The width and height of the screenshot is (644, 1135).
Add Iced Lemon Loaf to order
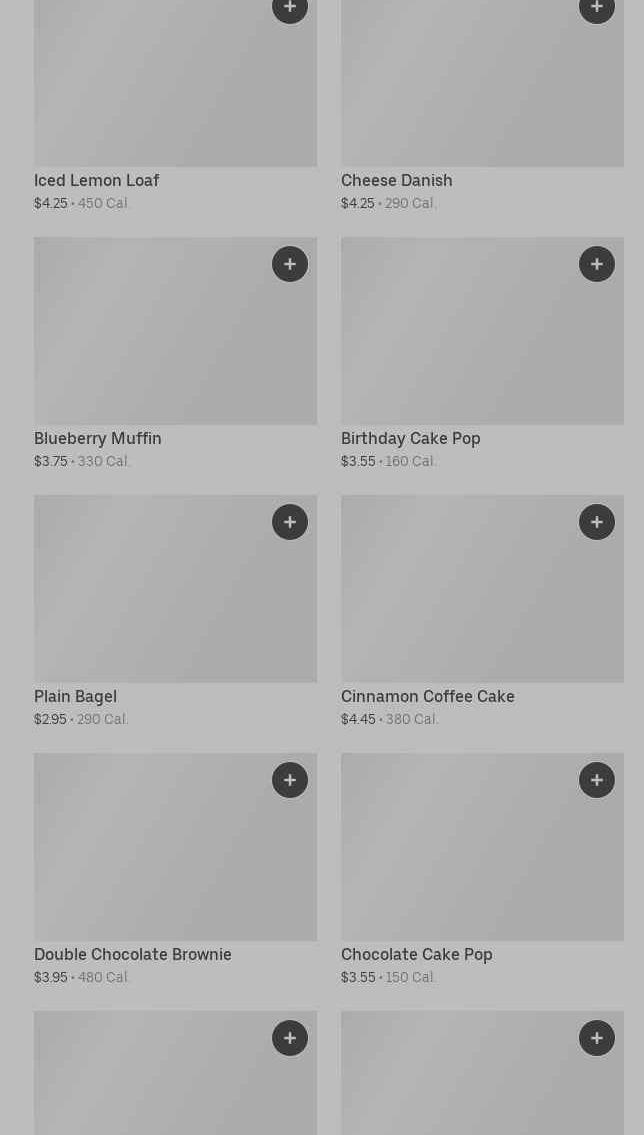coord(290,8)
